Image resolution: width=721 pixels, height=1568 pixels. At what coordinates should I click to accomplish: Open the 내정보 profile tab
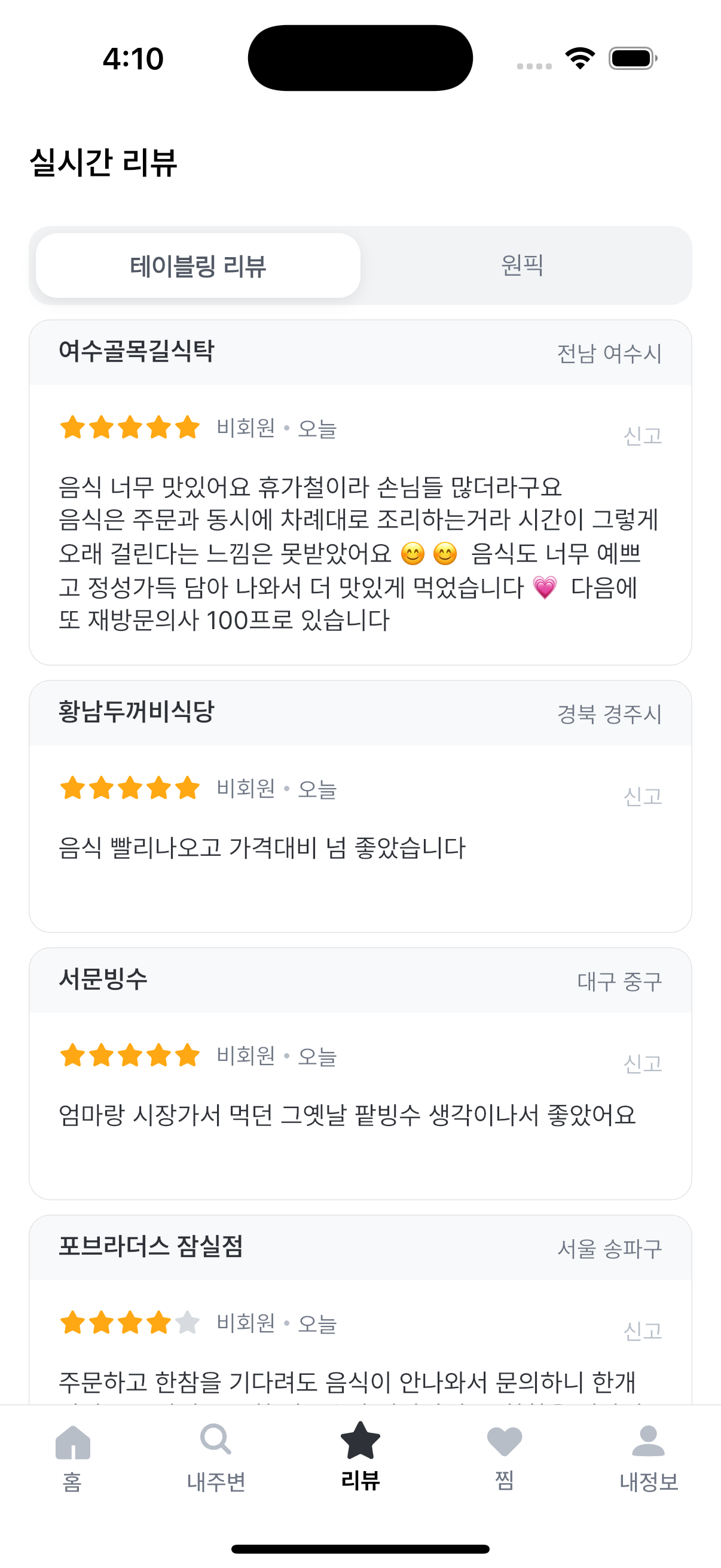coord(649,1458)
